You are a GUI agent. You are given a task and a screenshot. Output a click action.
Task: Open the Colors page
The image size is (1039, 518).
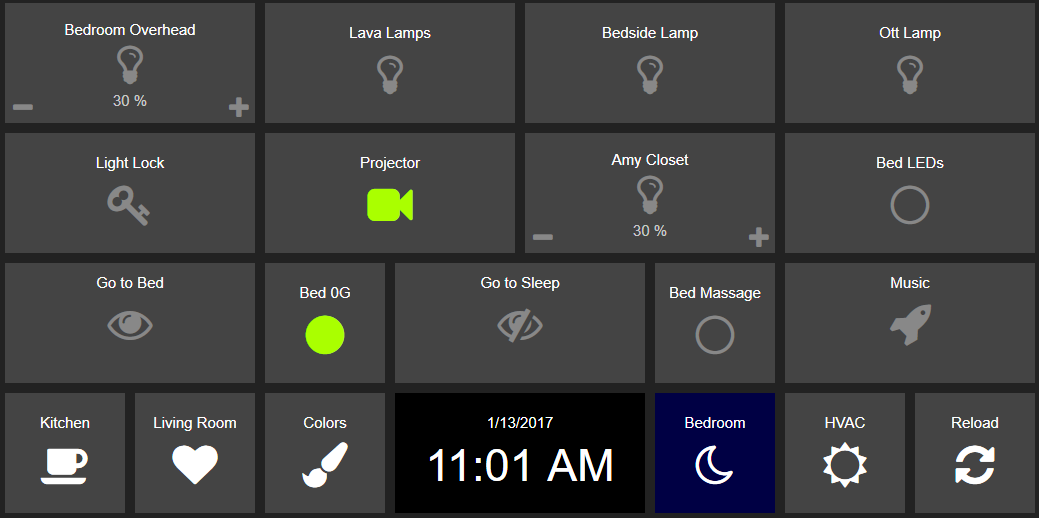[325, 454]
